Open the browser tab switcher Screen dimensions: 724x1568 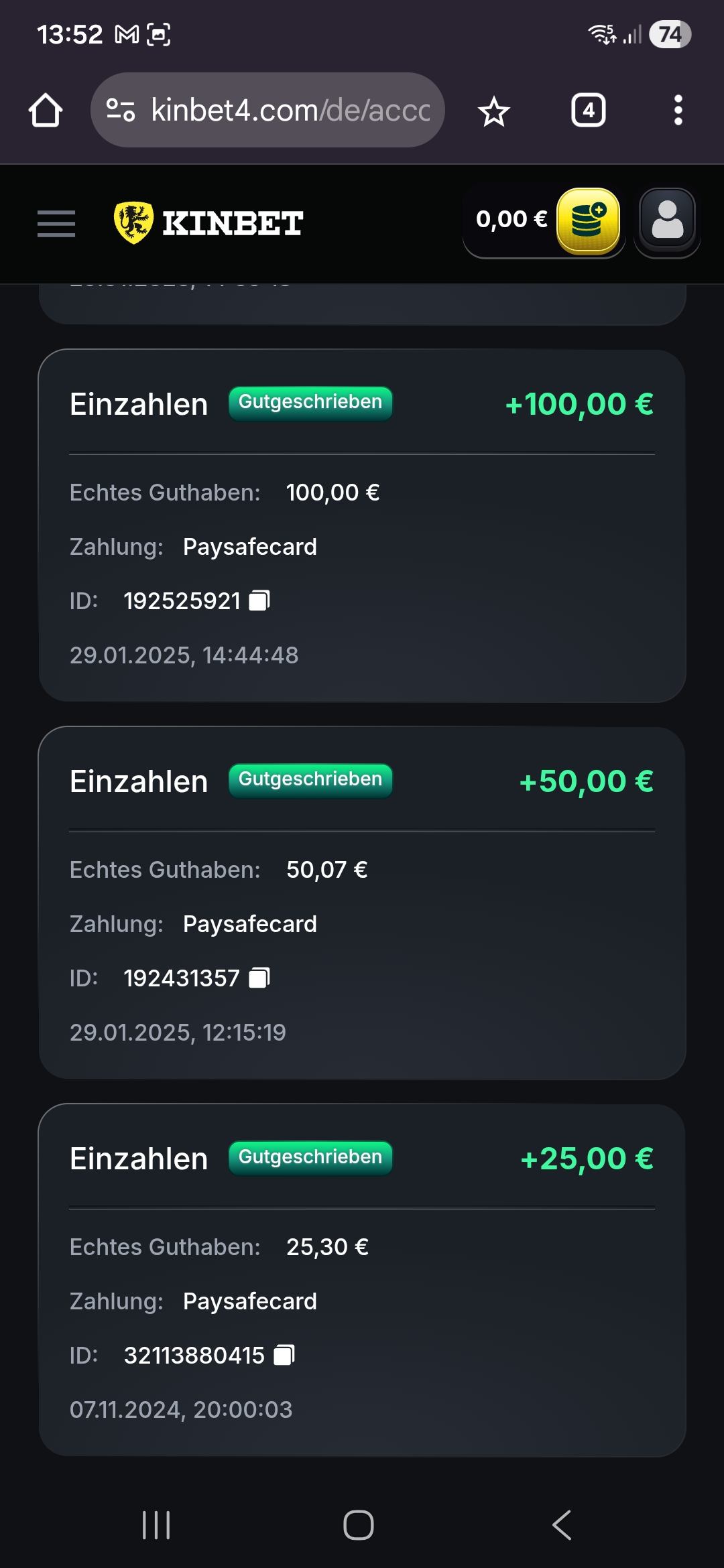click(588, 111)
